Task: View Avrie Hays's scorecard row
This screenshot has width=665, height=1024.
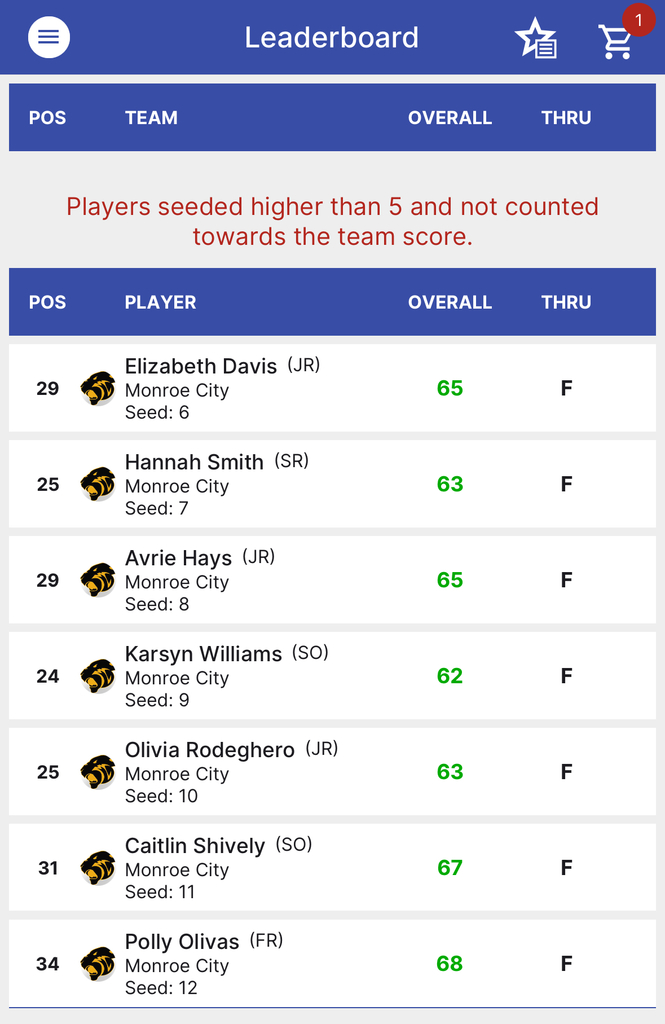Action: pyautogui.click(x=332, y=580)
